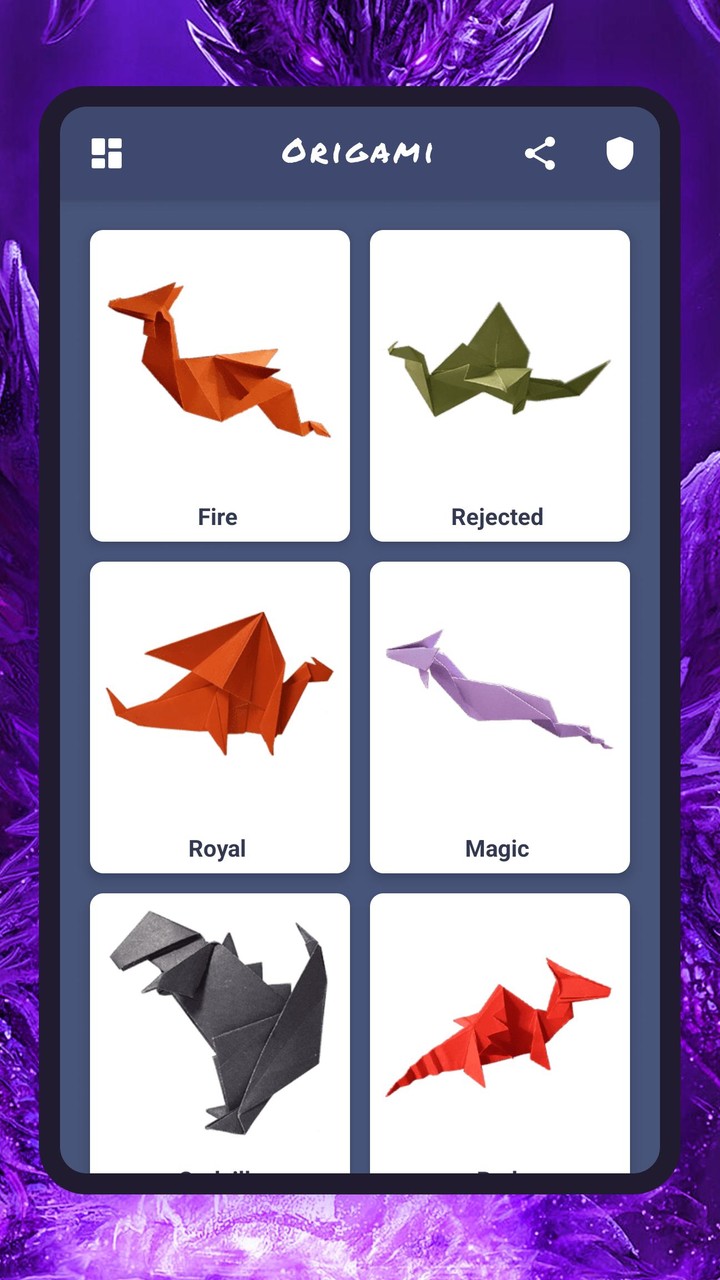The image size is (720, 1280).
Task: Tap the Rejected label under the green dragon
Action: [499, 517]
